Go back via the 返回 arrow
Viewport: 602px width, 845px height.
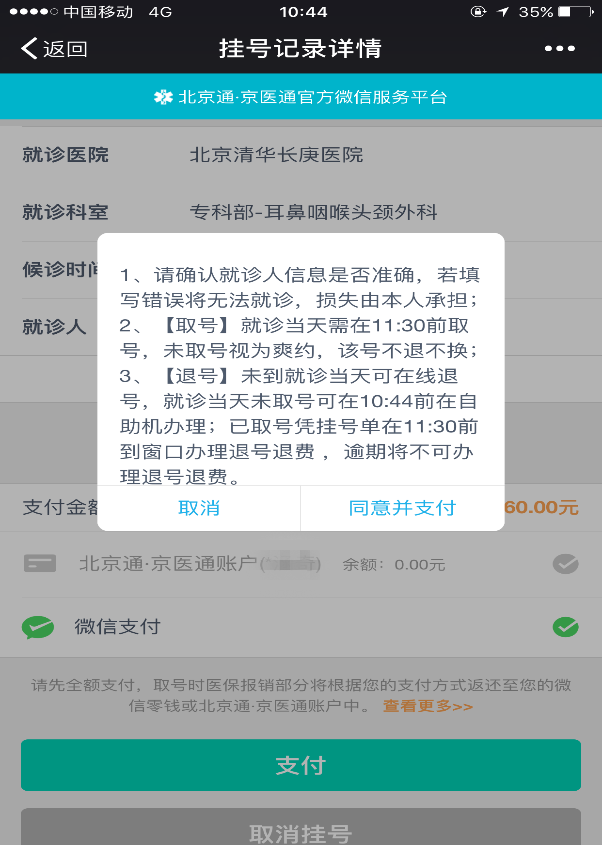(54, 49)
